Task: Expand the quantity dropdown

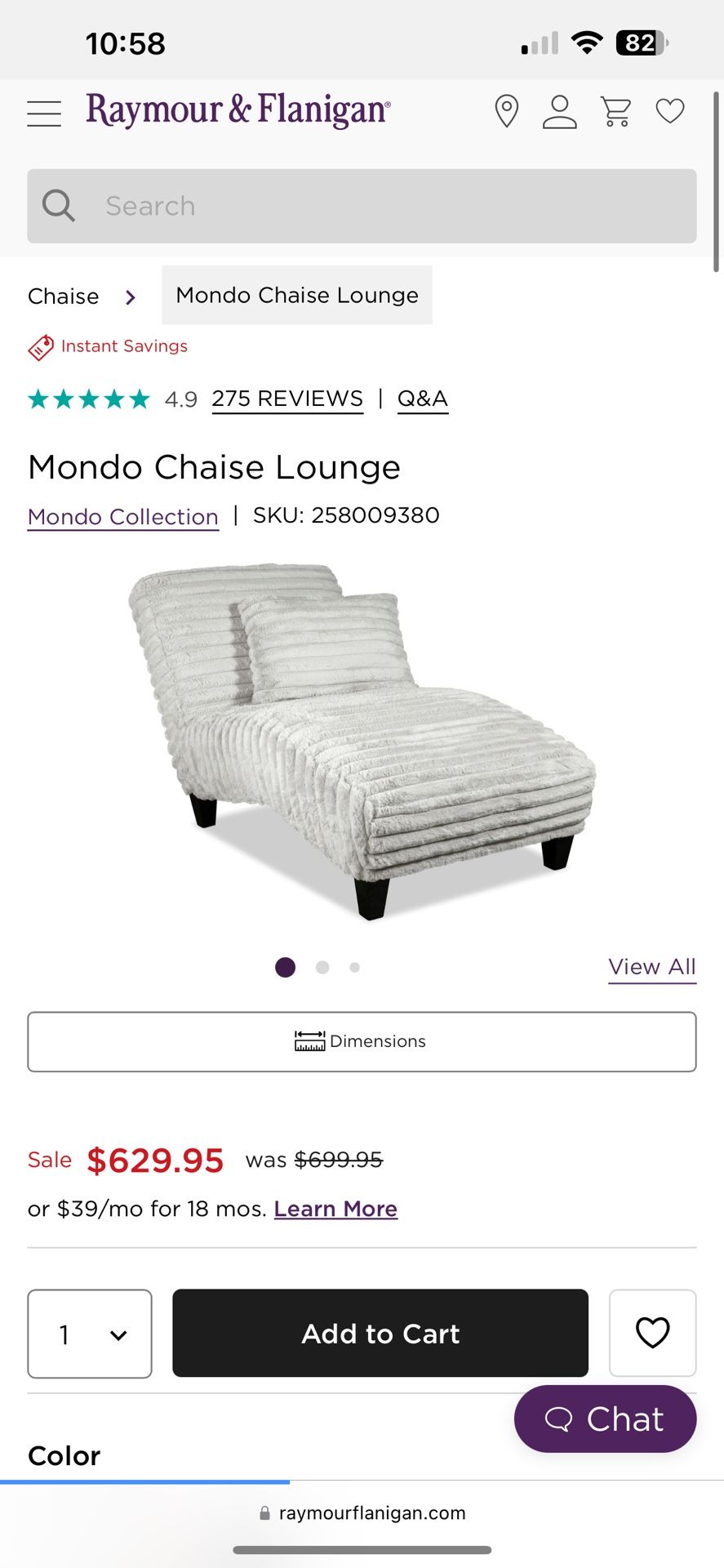Action: [90, 1334]
